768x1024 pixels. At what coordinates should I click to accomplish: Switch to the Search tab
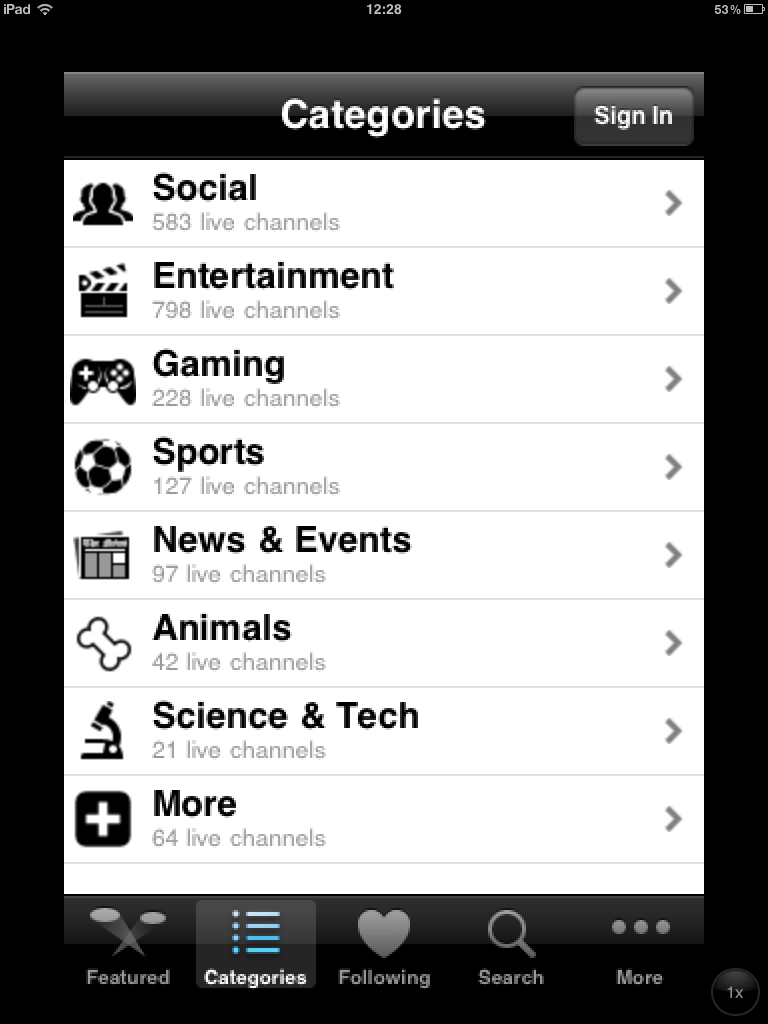coord(511,946)
